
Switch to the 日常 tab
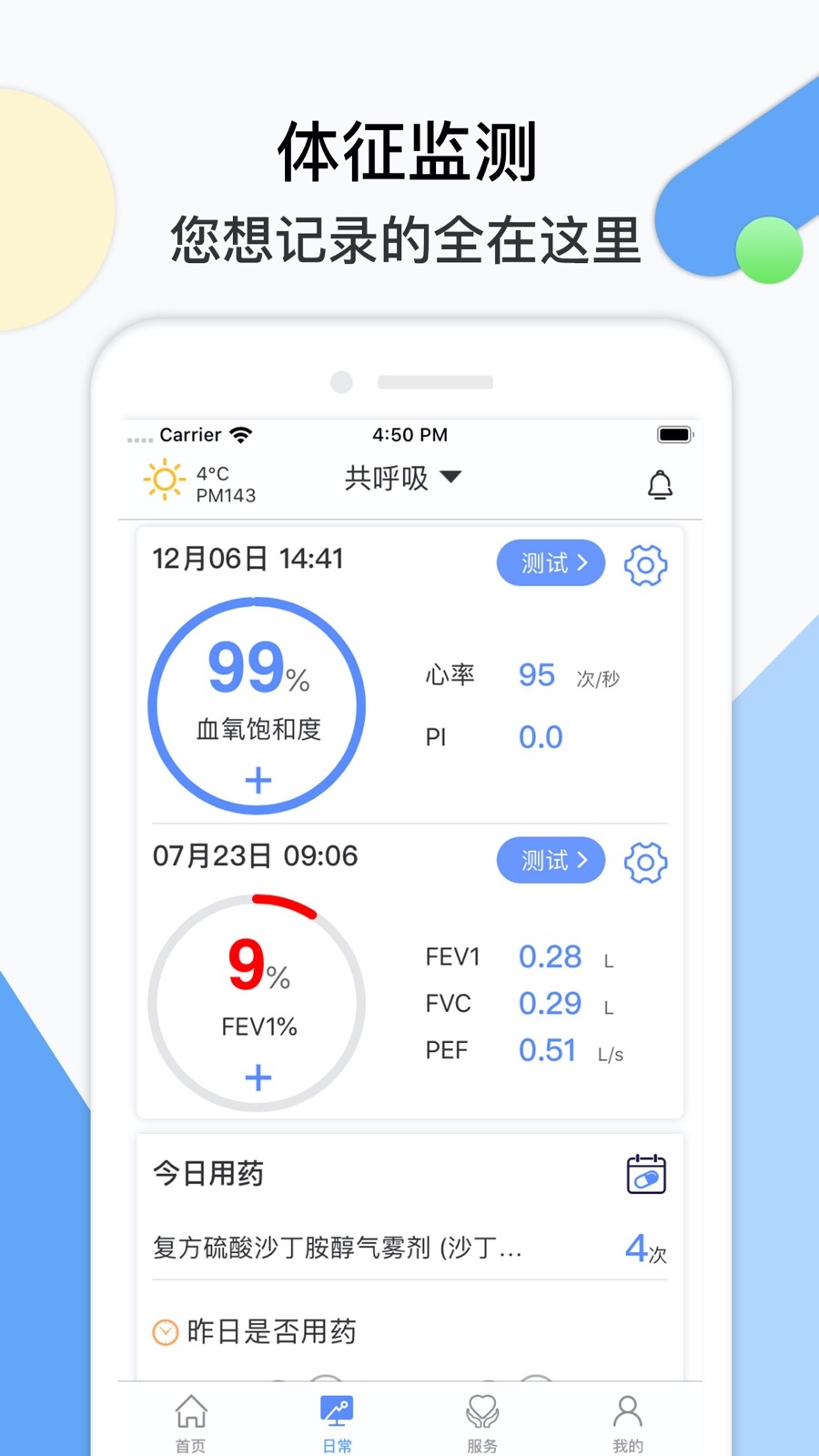pos(337,1415)
